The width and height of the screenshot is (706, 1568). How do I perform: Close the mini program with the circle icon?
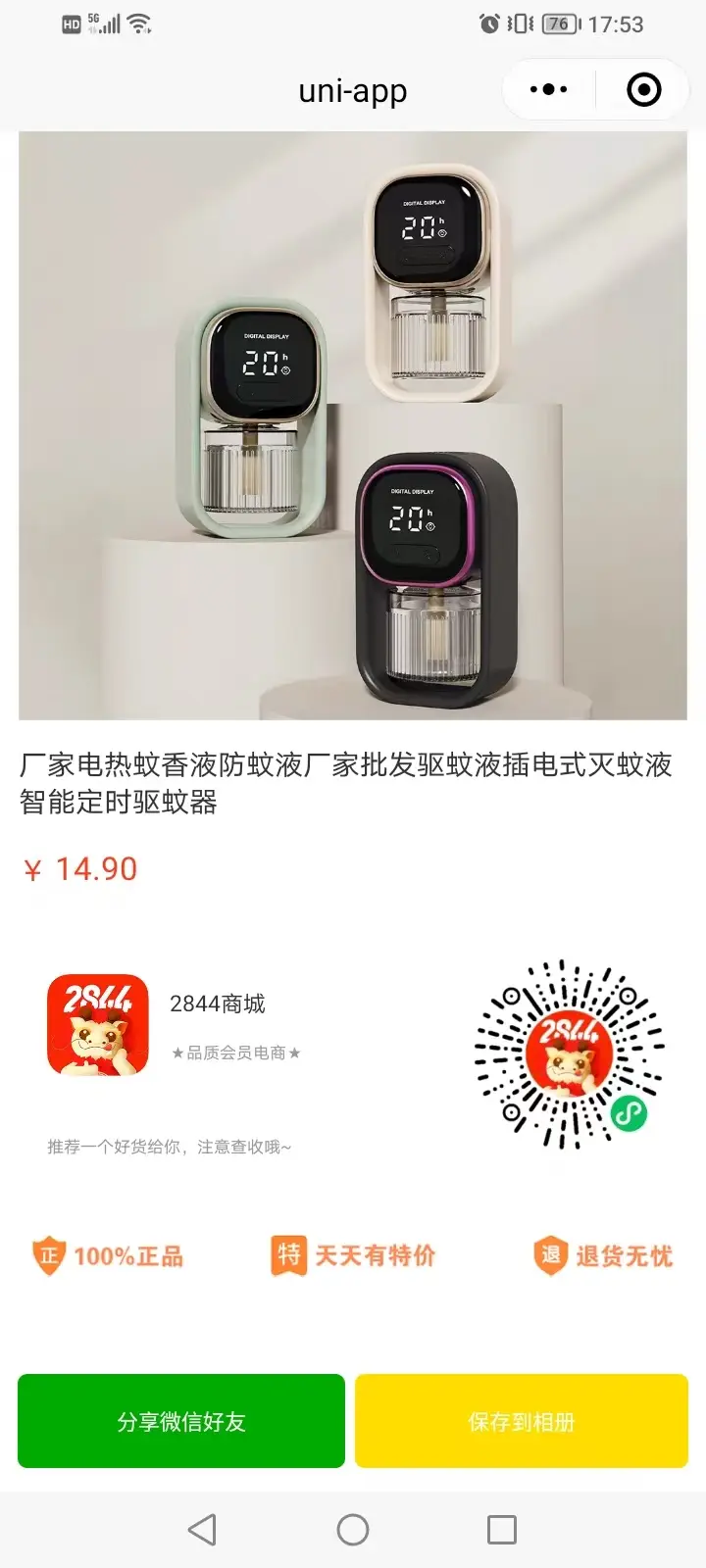click(643, 90)
